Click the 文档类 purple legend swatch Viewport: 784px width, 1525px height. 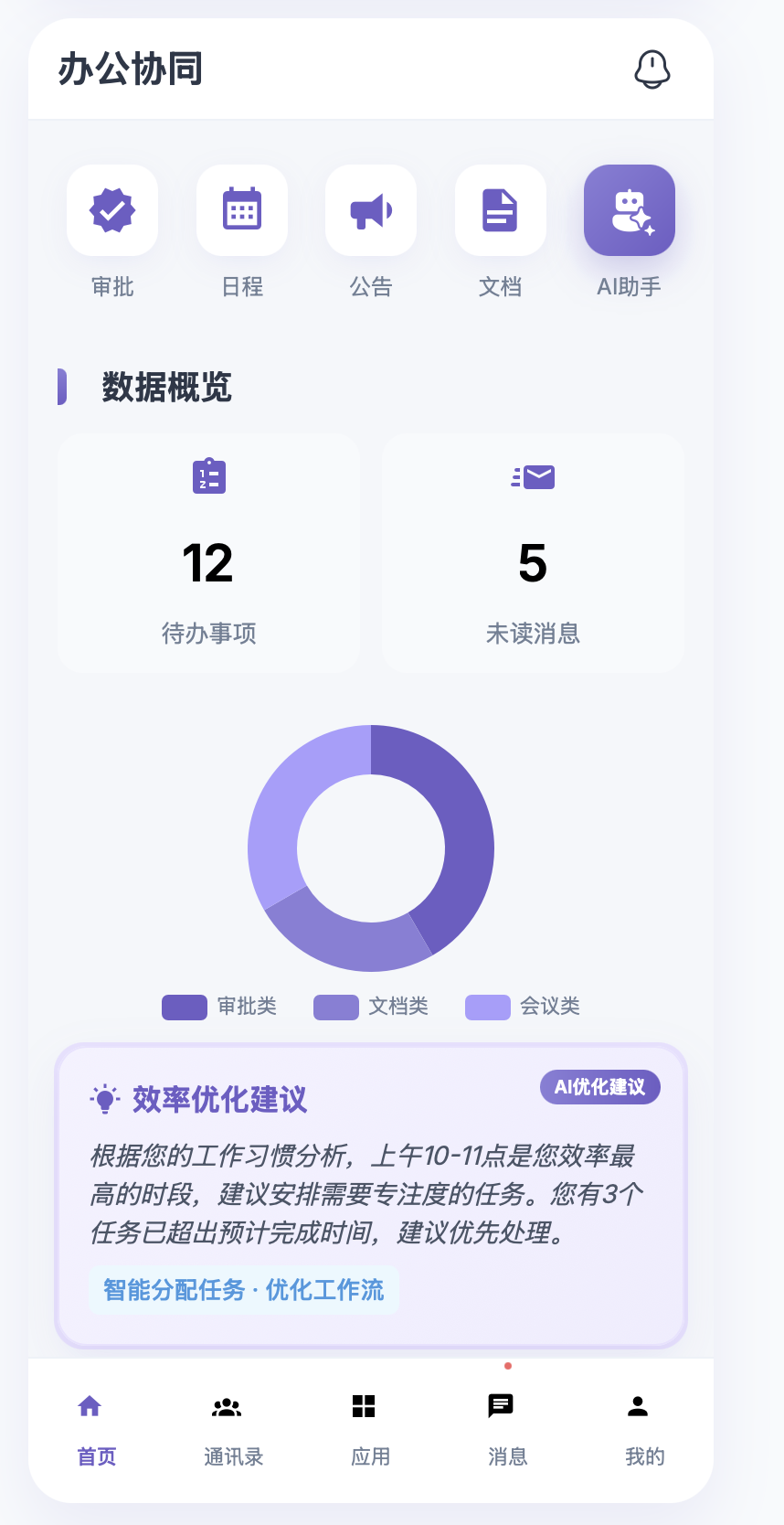click(334, 1007)
